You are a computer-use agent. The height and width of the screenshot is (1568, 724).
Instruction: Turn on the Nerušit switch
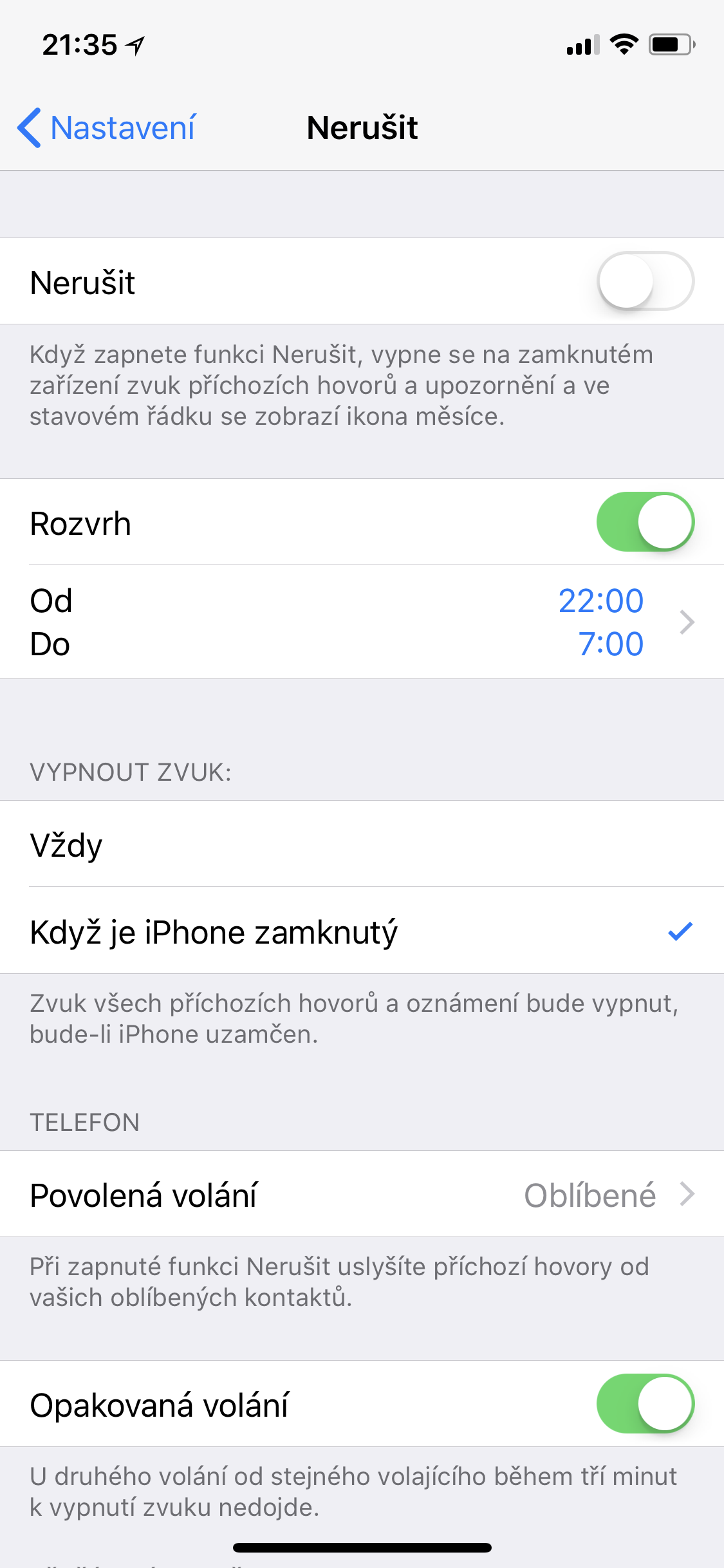pyautogui.click(x=645, y=281)
